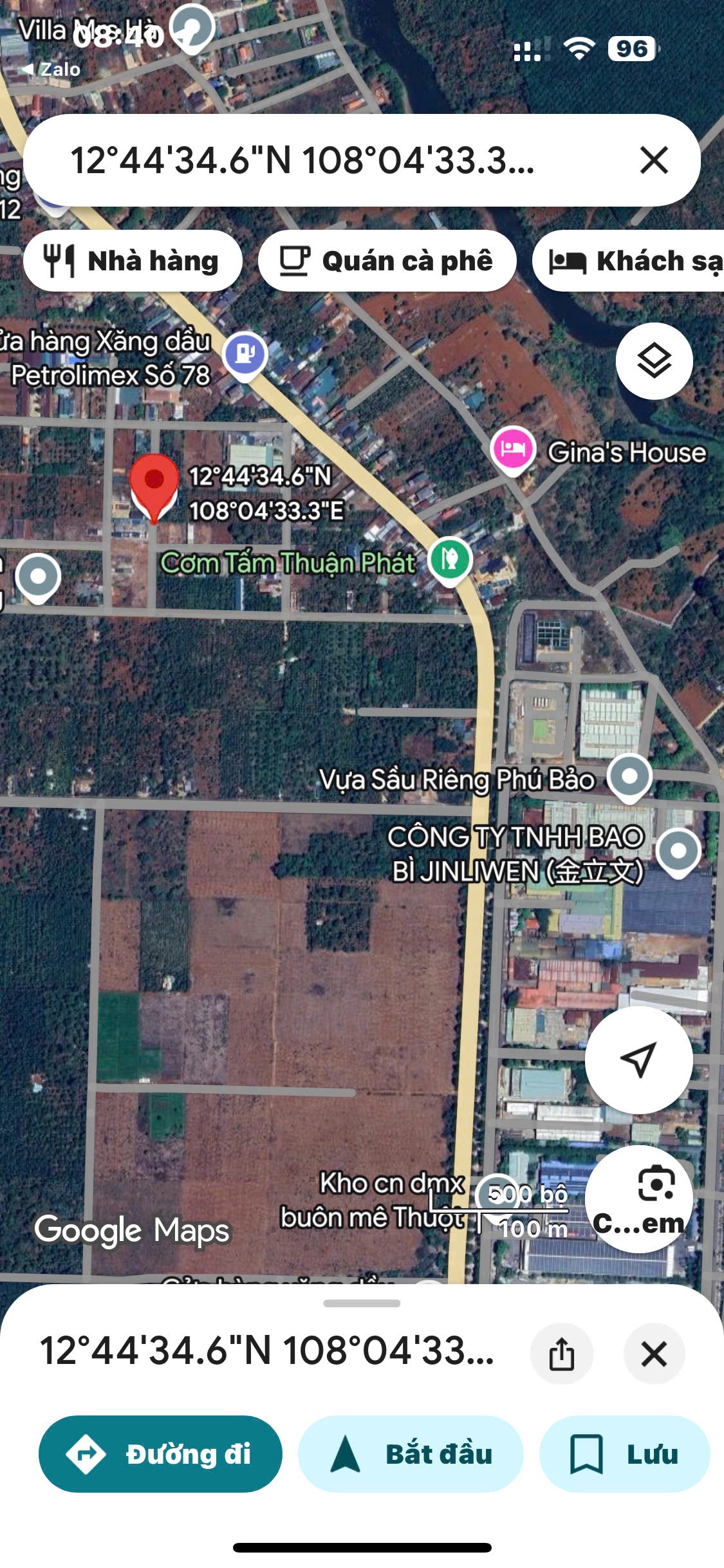The width and height of the screenshot is (724, 1568).
Task: Select the Quán cà phê chip
Action: (x=387, y=261)
